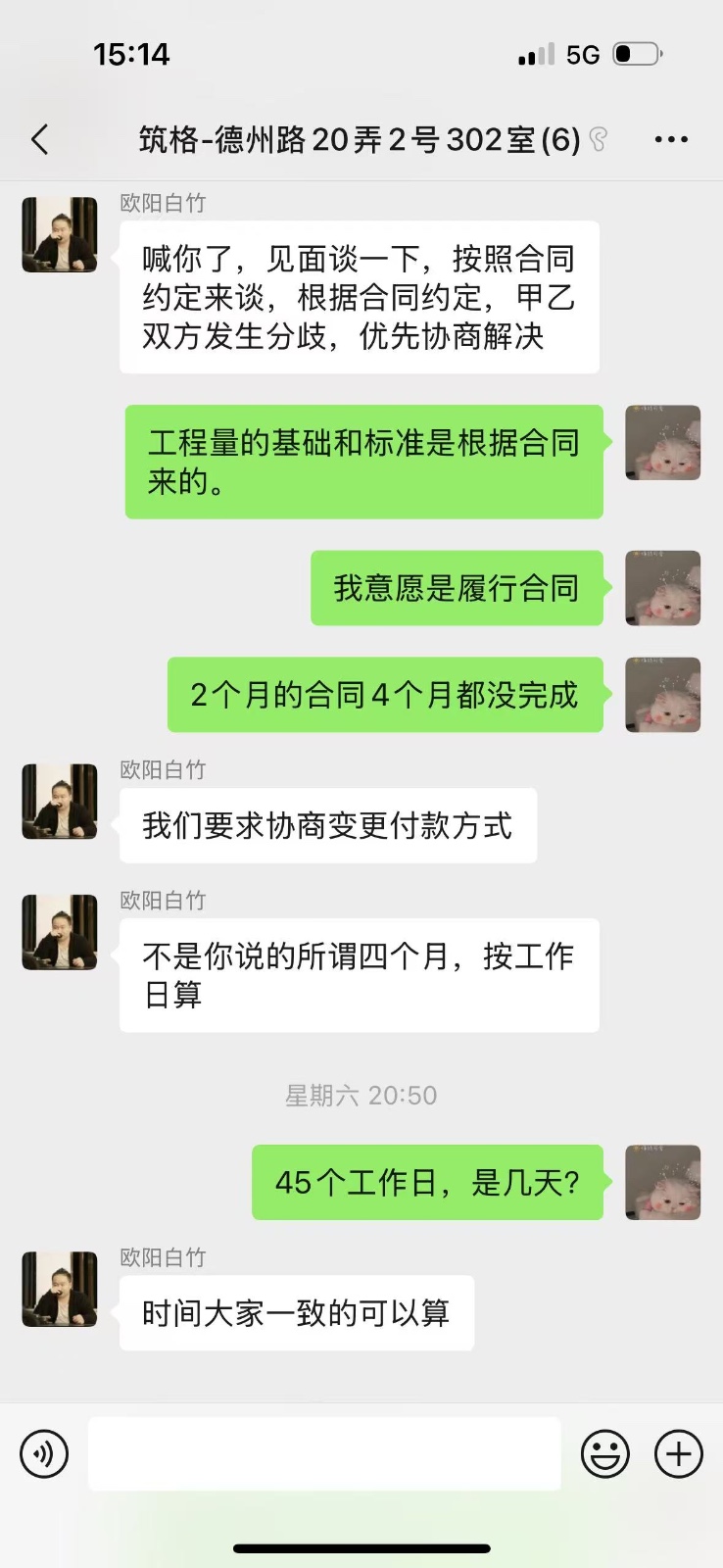View 欧阳白竹's profile beside 我们要求协商变更付款方式

tap(60, 802)
